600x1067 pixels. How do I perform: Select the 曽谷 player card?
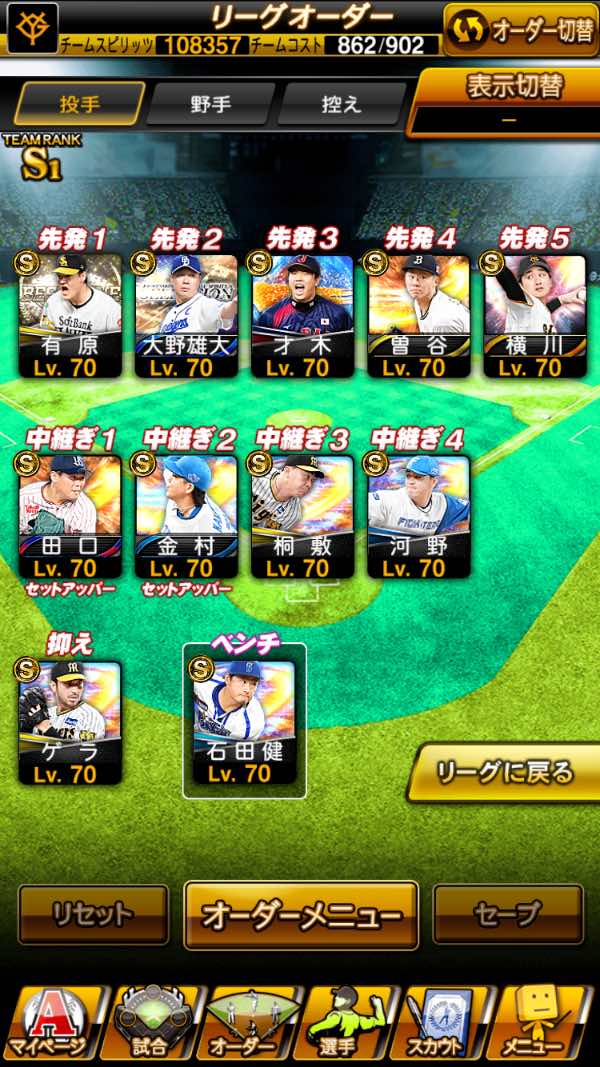pyautogui.click(x=419, y=316)
